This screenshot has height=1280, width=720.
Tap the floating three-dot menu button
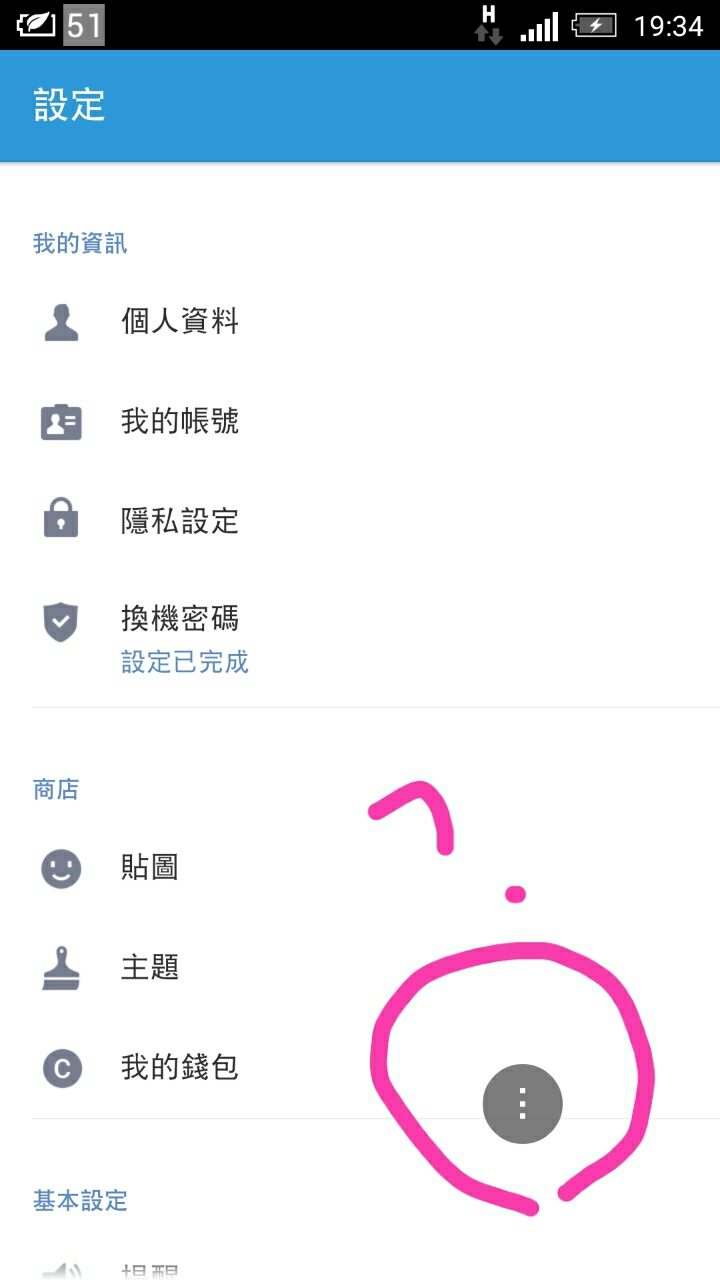coord(522,1104)
